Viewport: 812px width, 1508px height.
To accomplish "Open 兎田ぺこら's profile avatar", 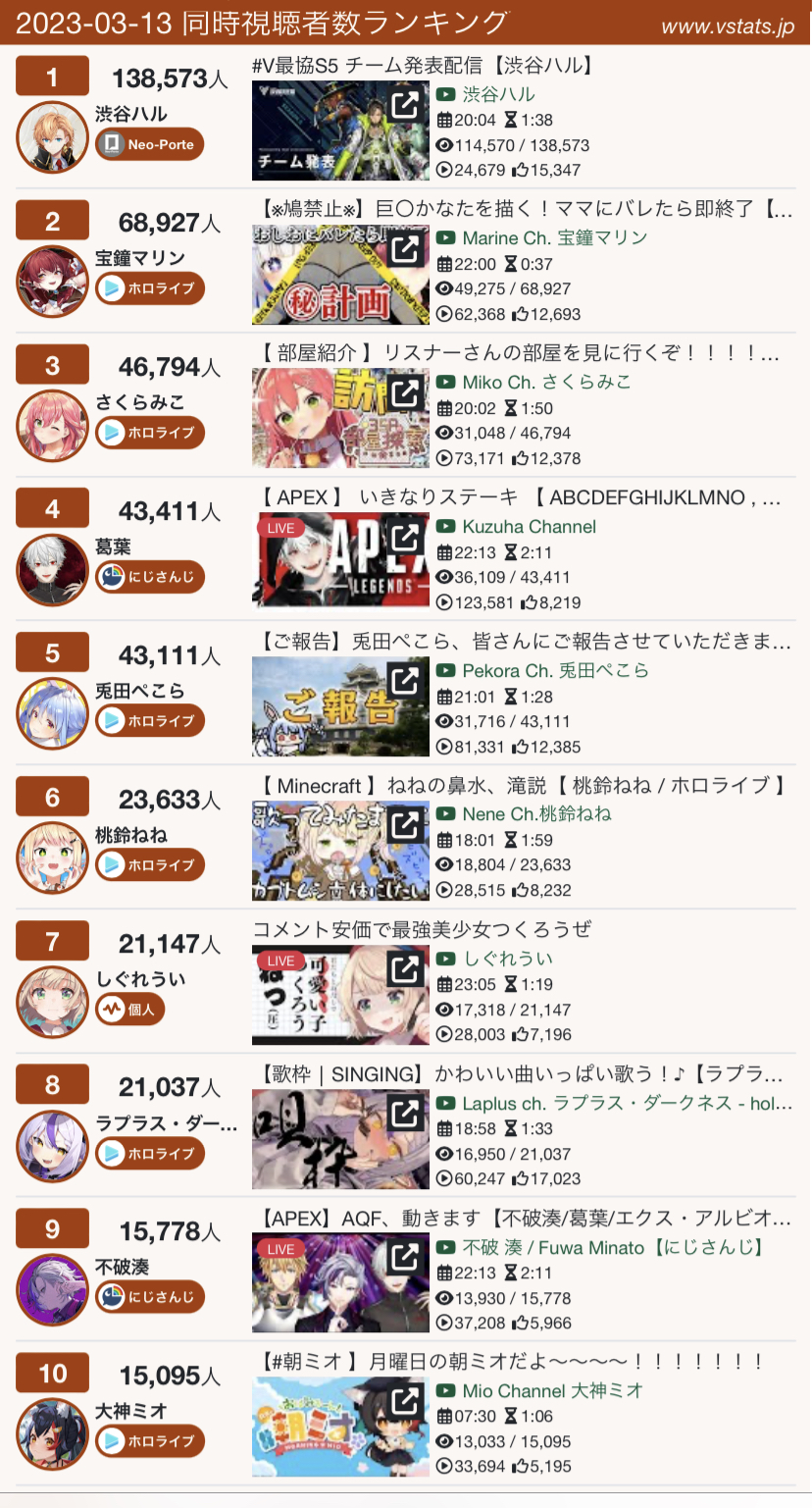I will pos(53,713).
